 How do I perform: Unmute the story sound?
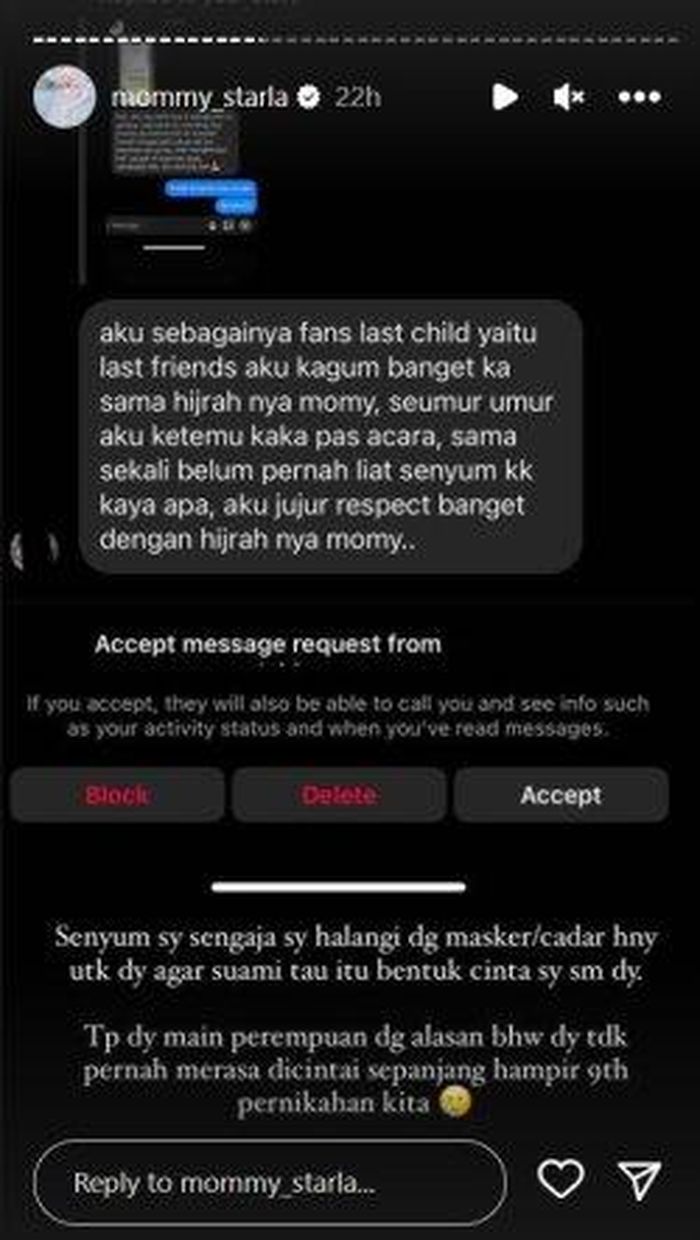click(568, 97)
